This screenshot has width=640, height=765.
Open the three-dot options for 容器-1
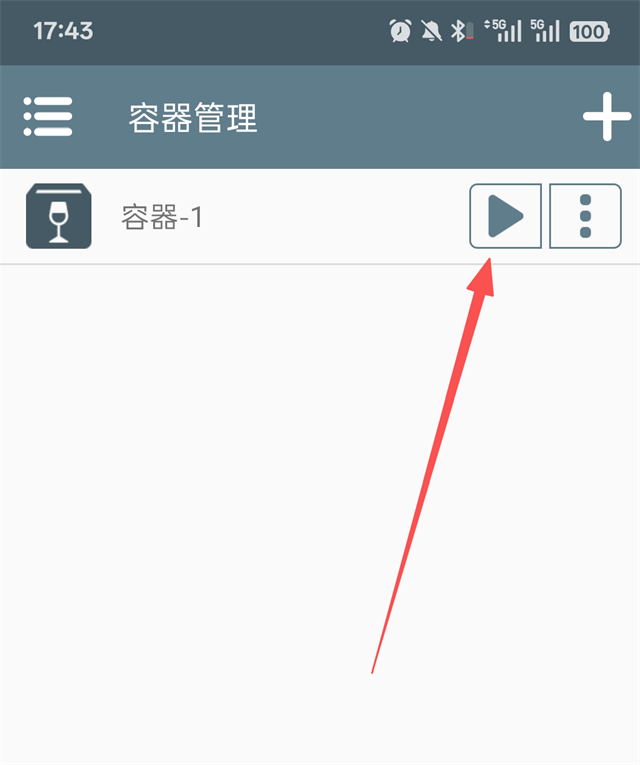pyautogui.click(x=585, y=216)
